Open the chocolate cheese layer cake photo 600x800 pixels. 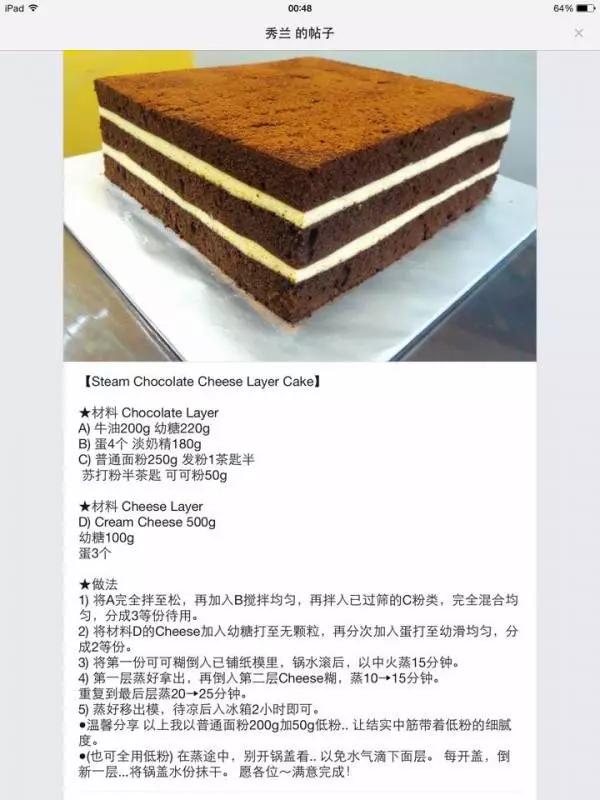pos(300,205)
